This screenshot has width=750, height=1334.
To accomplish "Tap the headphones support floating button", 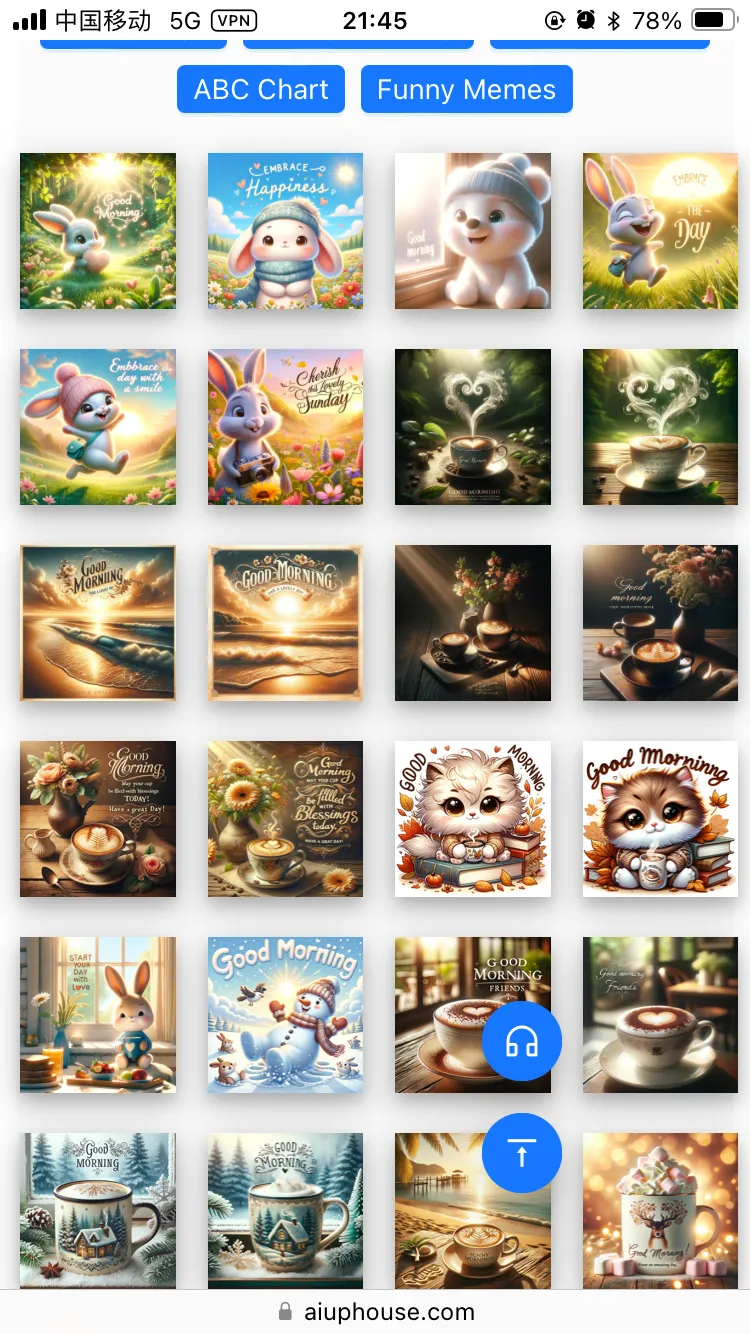I will point(521,1041).
